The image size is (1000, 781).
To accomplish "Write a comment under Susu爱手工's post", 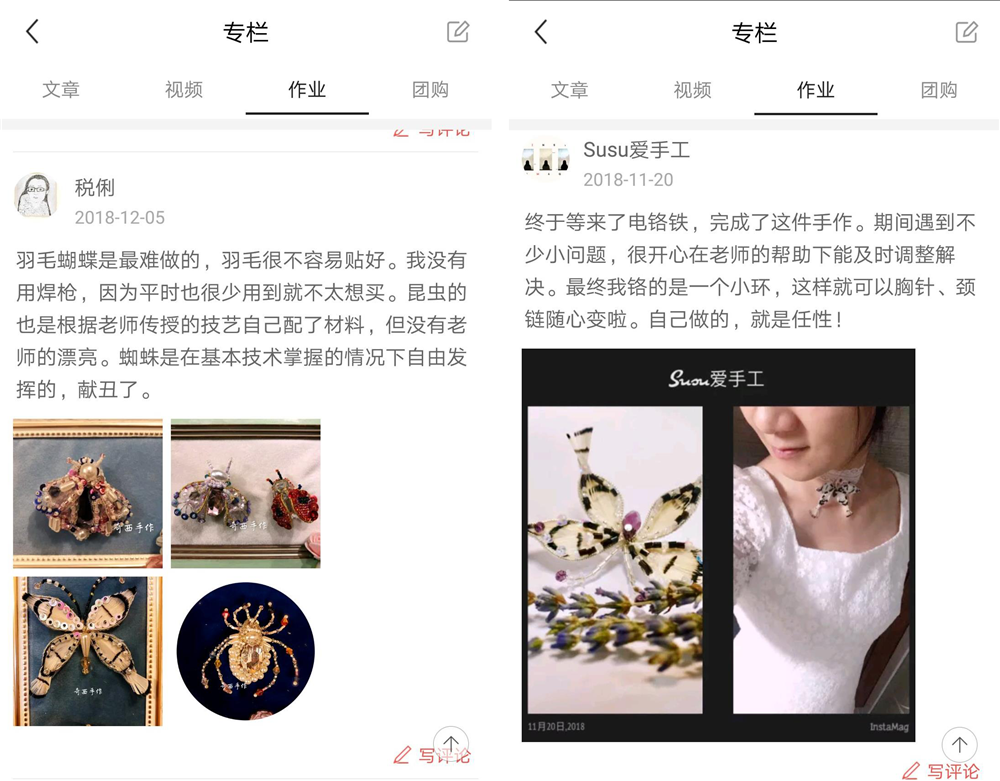I will coord(941,771).
